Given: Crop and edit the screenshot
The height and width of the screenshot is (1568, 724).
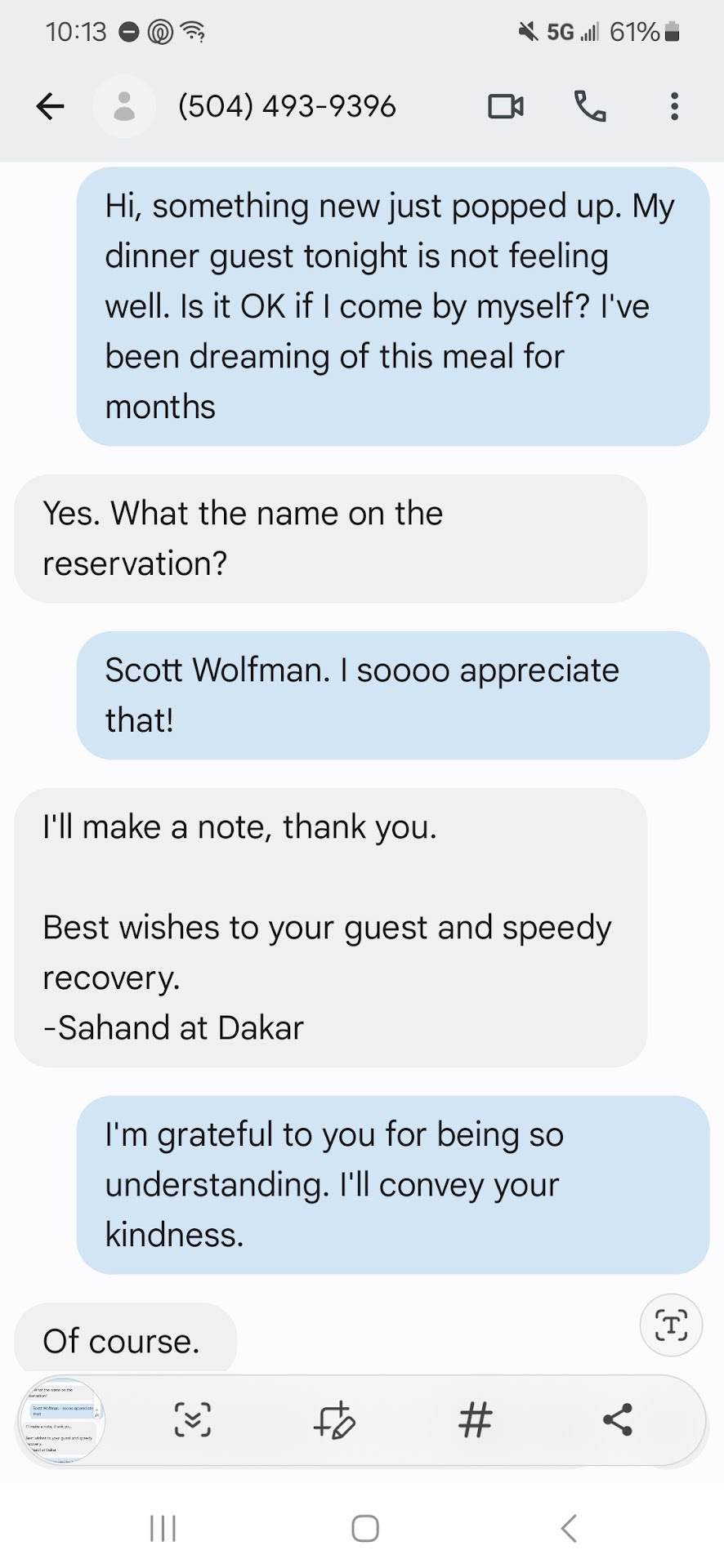Looking at the screenshot, I should 334,1420.
